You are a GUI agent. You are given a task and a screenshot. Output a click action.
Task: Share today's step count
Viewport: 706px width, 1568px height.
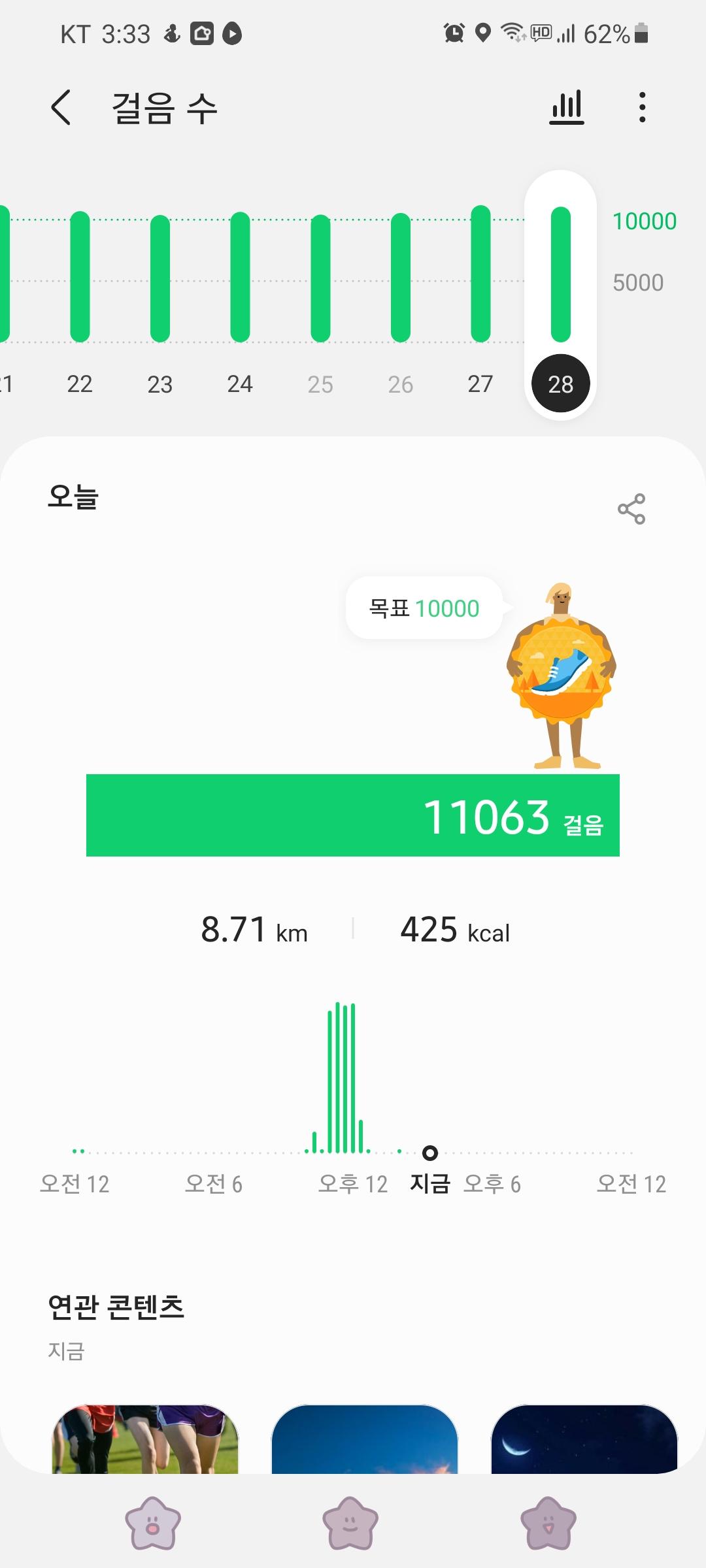point(631,509)
